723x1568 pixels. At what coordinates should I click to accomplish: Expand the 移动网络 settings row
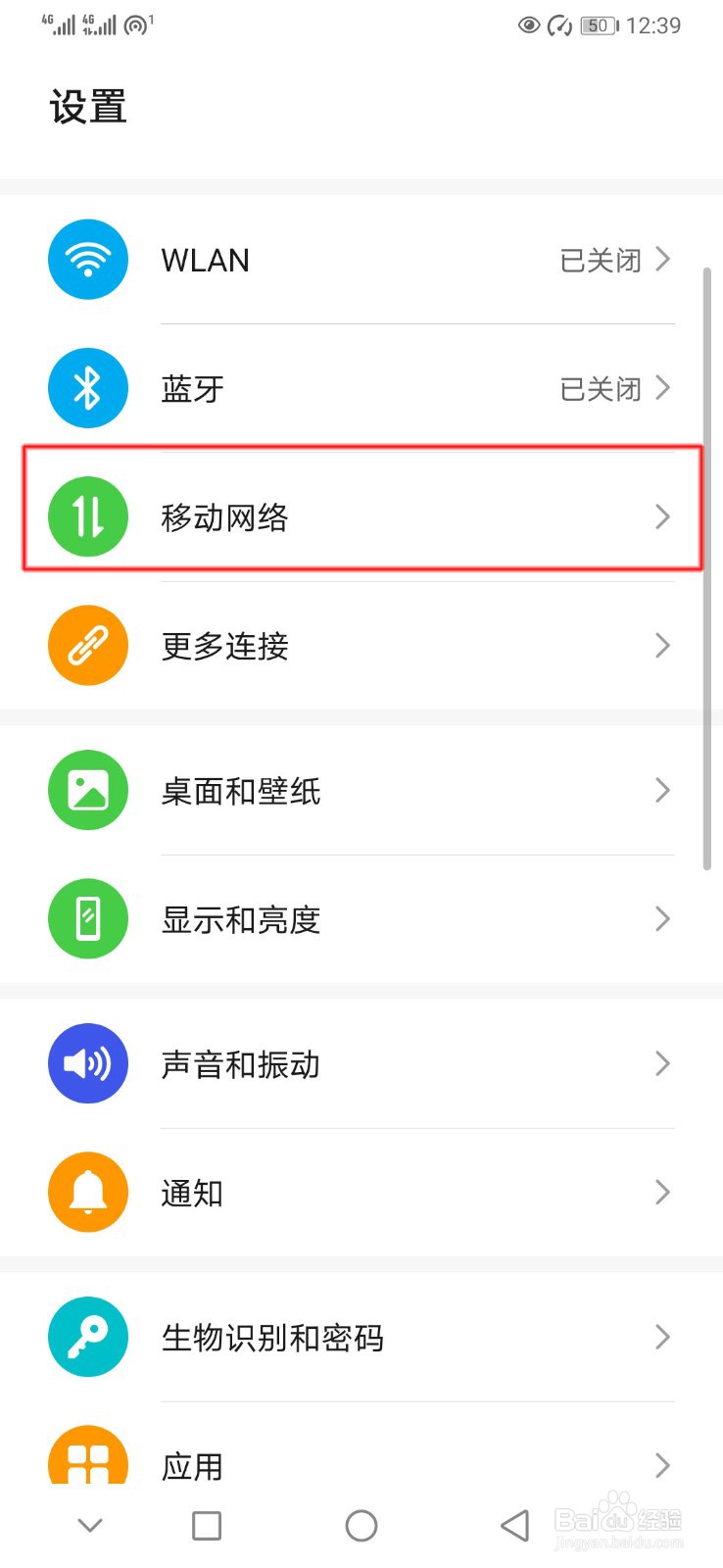point(361,517)
